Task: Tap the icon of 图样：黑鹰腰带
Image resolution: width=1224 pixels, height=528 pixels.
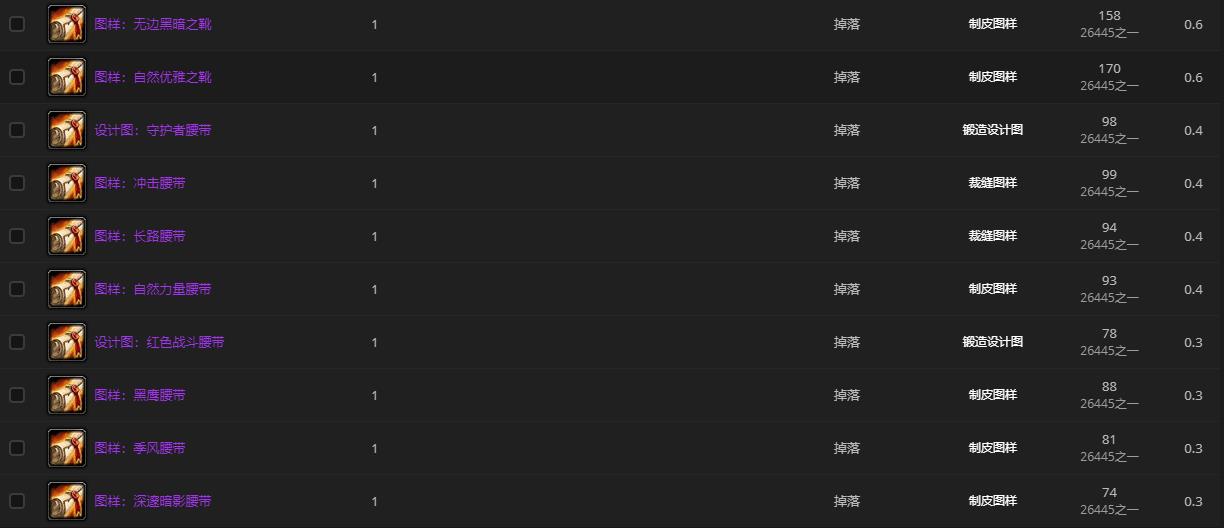Action: 67,395
